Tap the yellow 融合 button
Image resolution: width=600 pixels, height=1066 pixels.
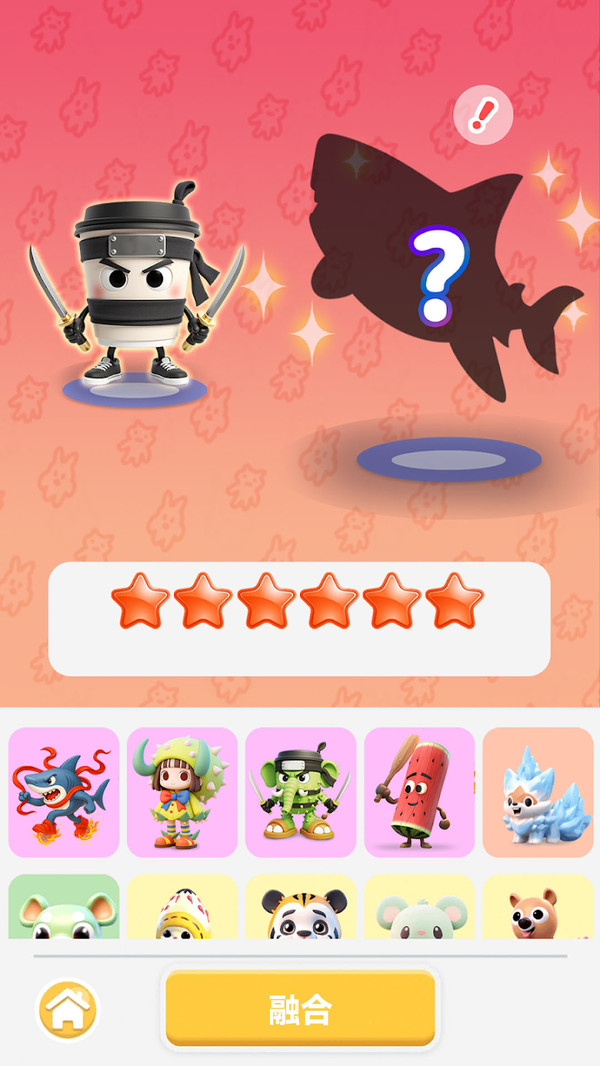tap(300, 1008)
